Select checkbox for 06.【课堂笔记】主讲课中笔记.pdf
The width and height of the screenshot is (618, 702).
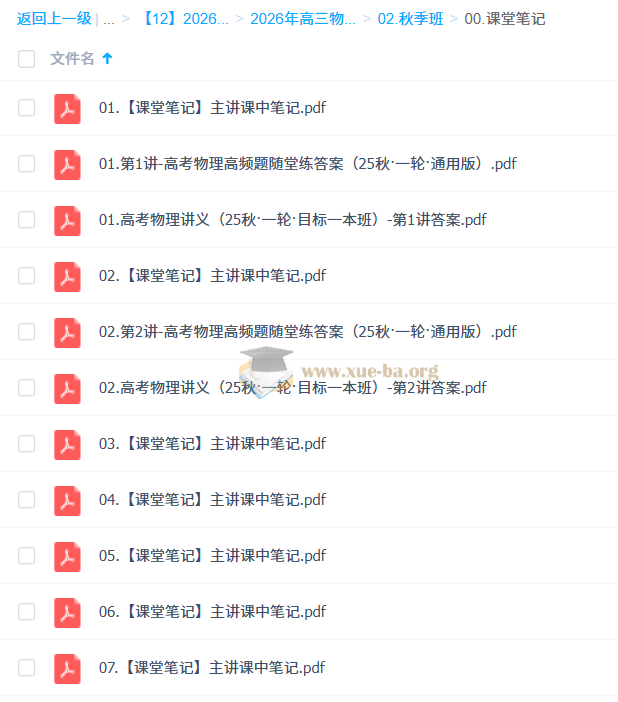click(x=26, y=612)
